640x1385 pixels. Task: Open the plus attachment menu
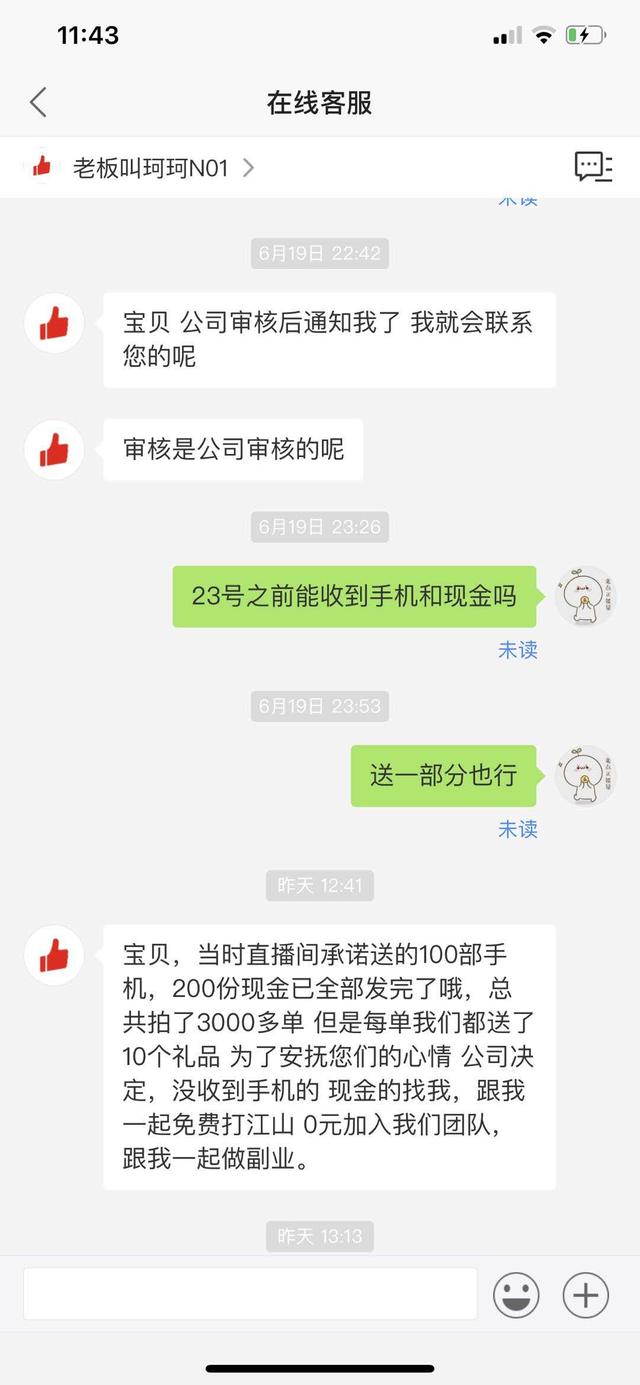586,1295
